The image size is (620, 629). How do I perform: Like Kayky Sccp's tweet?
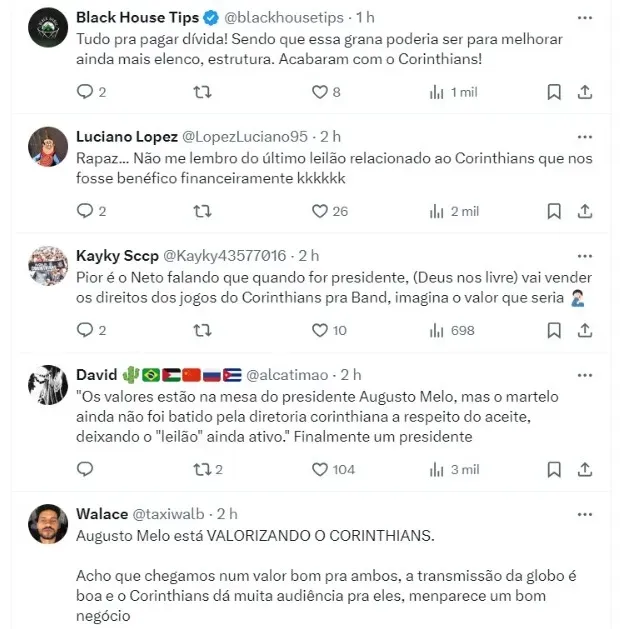[320, 330]
